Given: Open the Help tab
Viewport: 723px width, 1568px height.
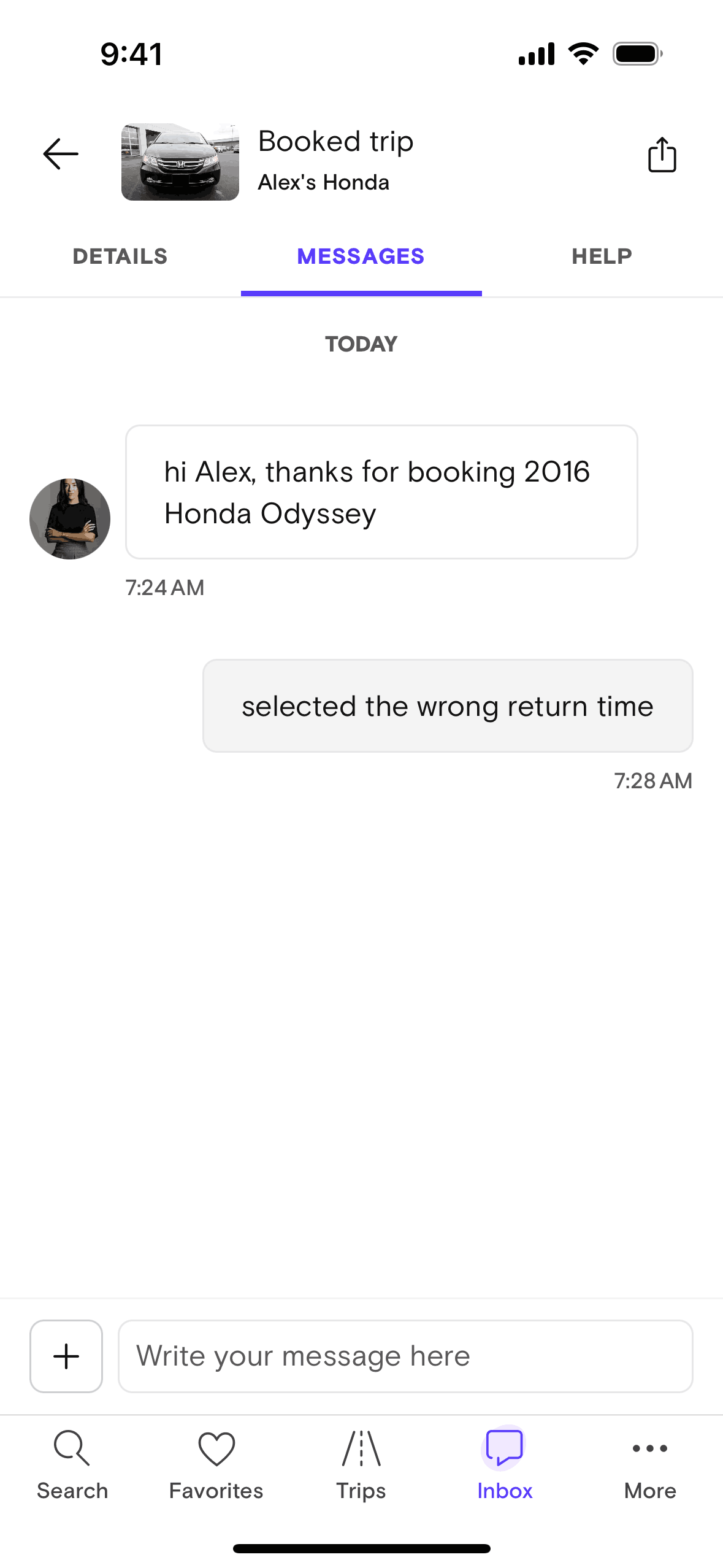Looking at the screenshot, I should [x=602, y=256].
